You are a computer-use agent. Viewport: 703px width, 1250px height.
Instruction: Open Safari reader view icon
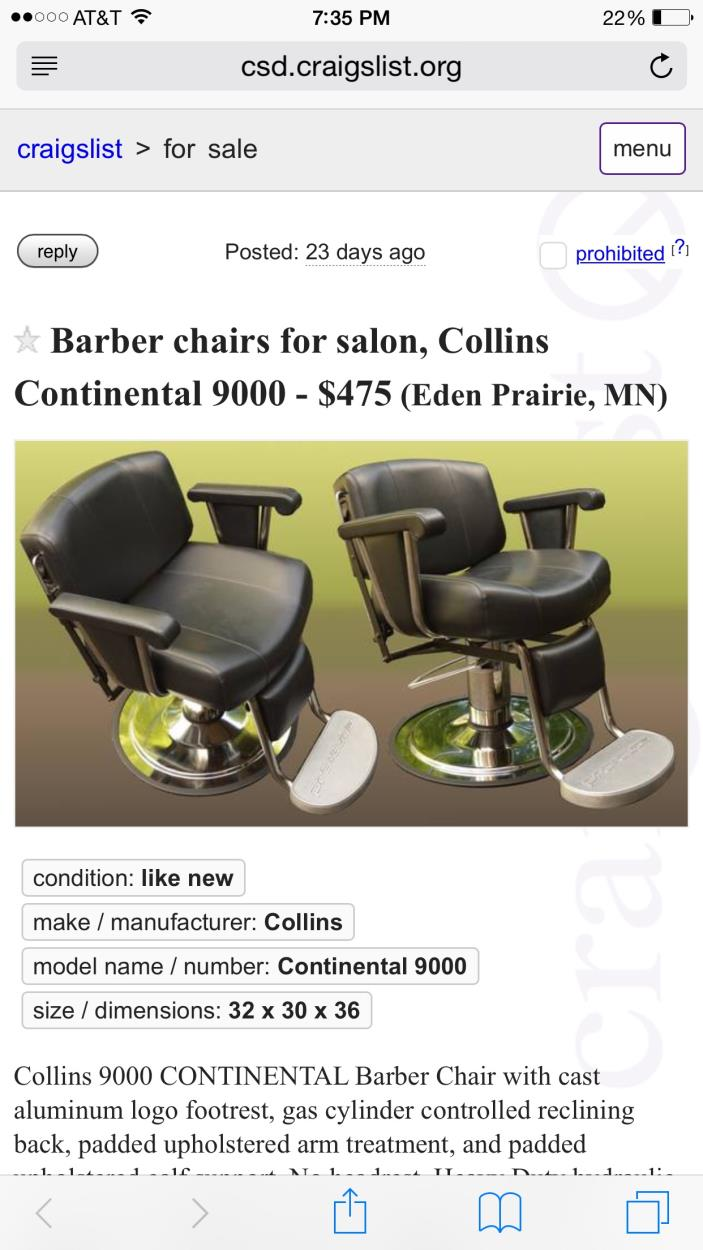pyautogui.click(x=45, y=67)
